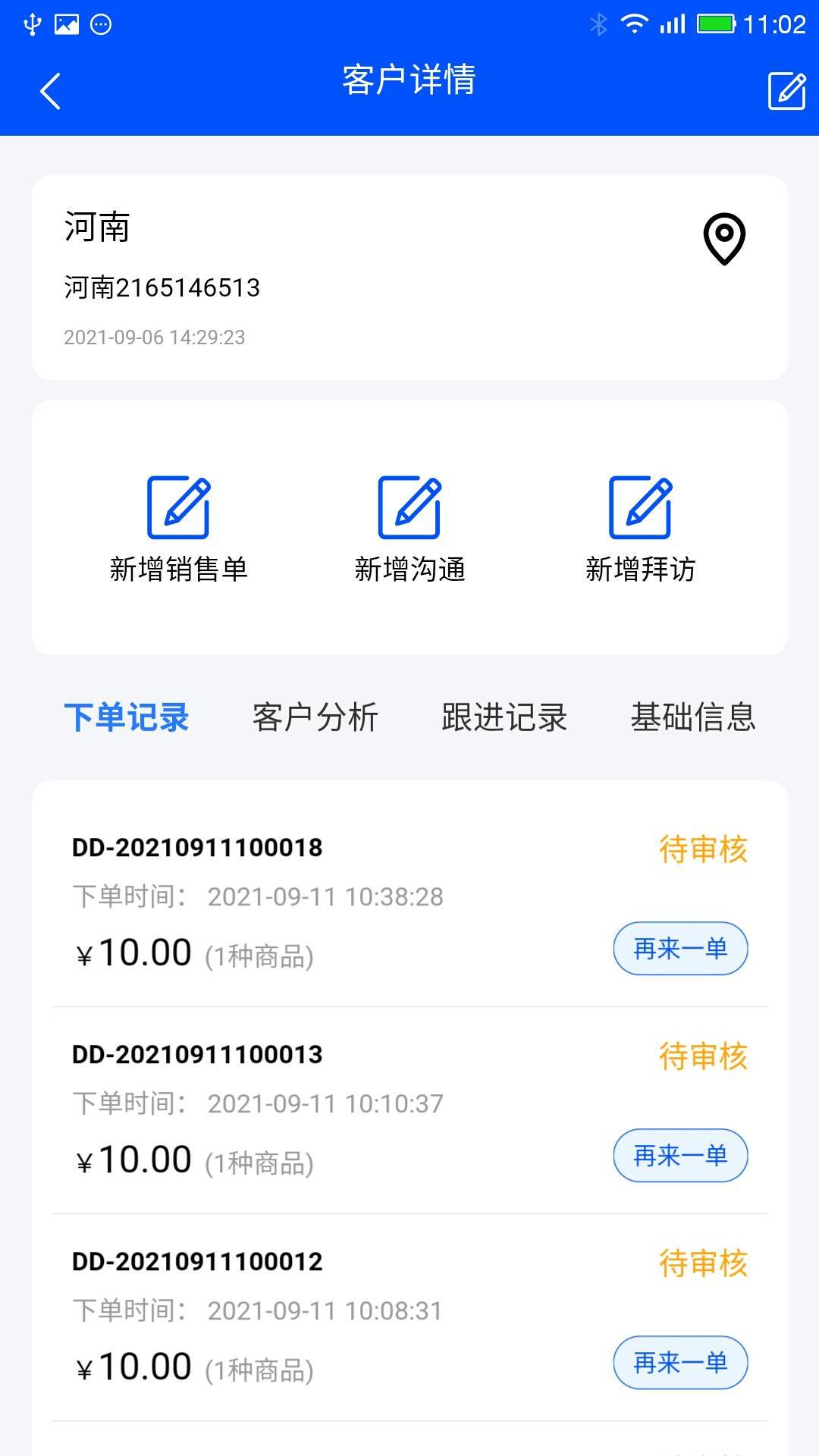
Task: Open the 跟进记录 tab
Action: pyautogui.click(x=504, y=717)
